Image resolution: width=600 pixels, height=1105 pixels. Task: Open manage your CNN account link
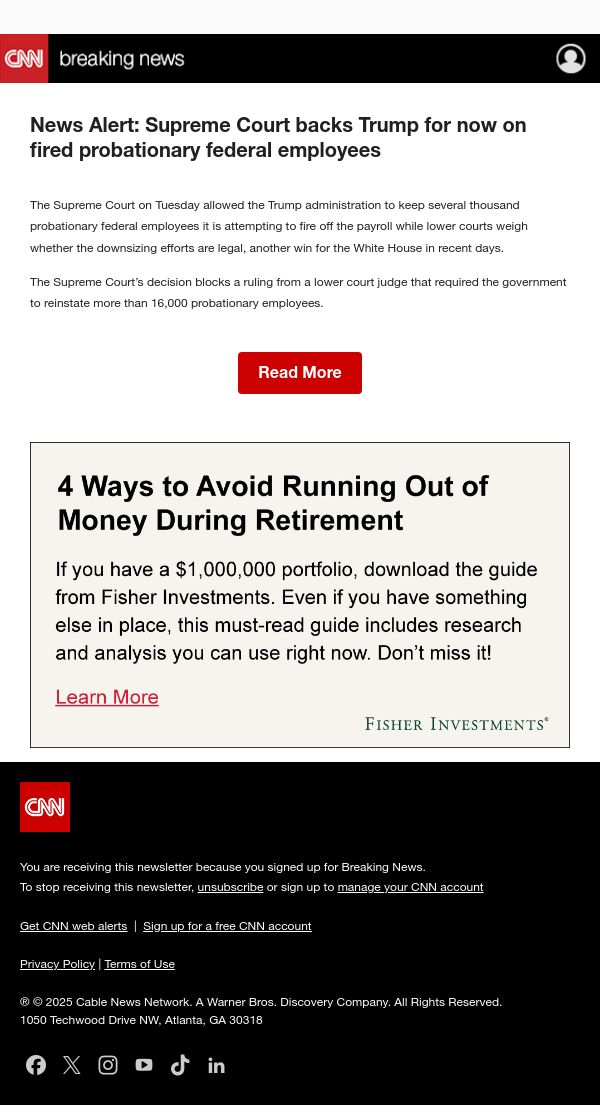tap(410, 887)
